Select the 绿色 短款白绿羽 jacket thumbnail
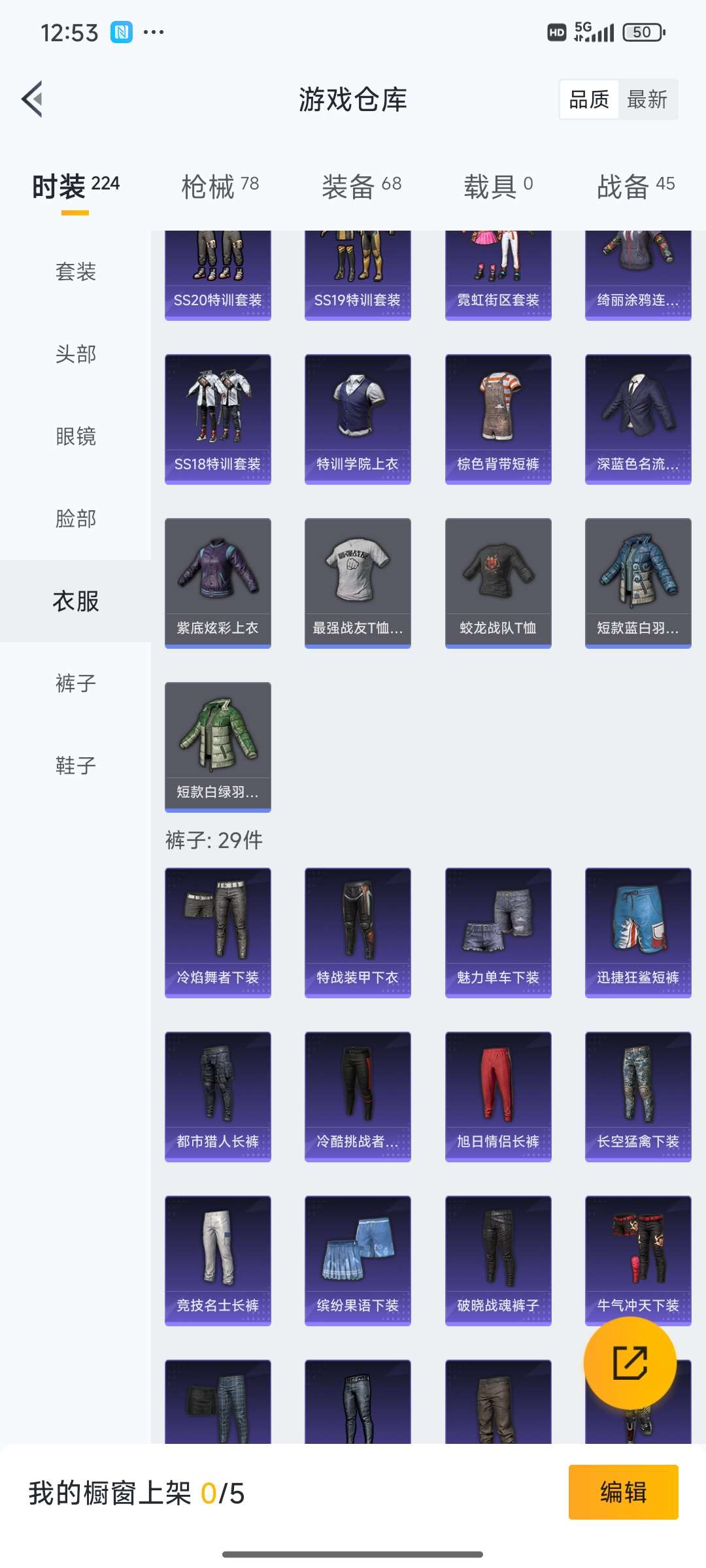The width and height of the screenshot is (706, 1568). click(x=218, y=745)
